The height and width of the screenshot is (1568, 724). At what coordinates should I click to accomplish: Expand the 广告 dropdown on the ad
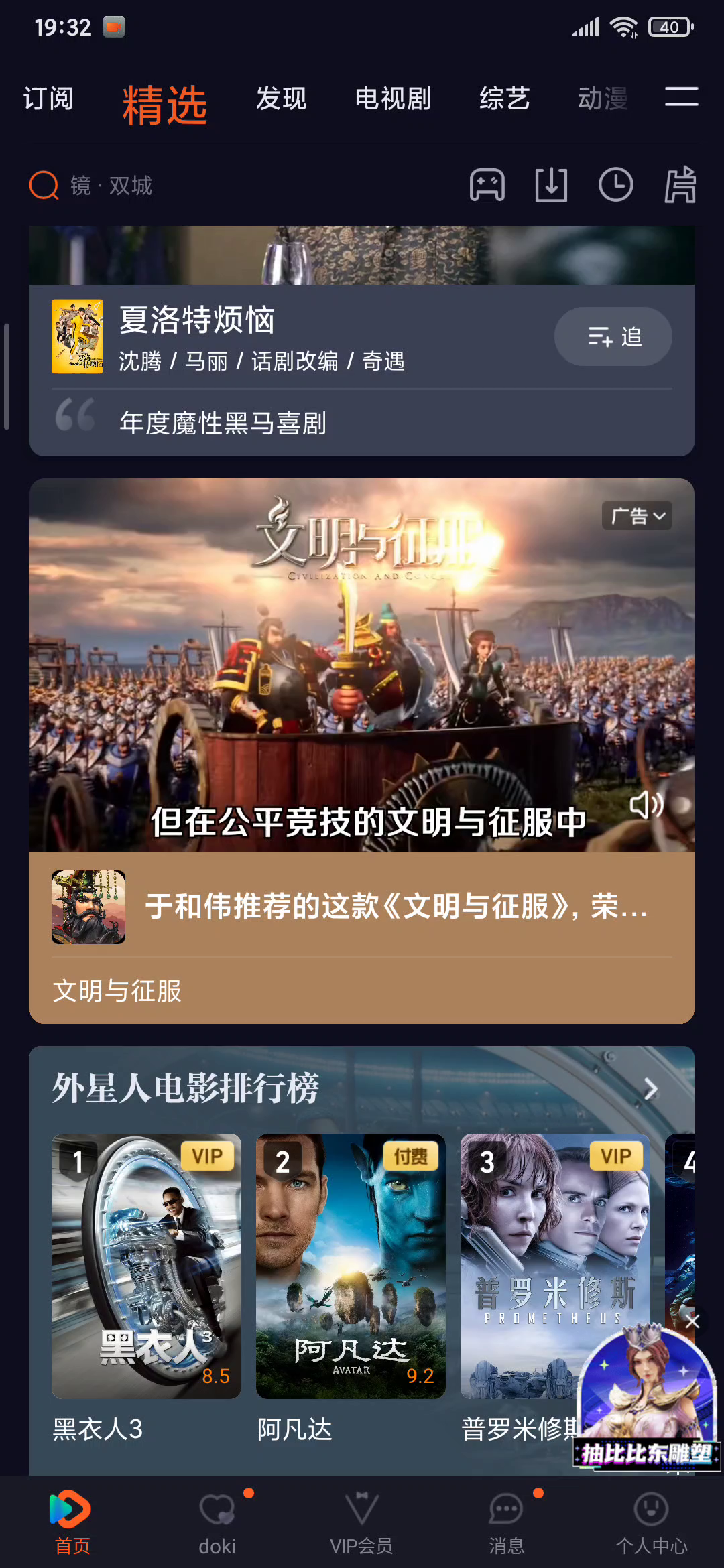[637, 516]
